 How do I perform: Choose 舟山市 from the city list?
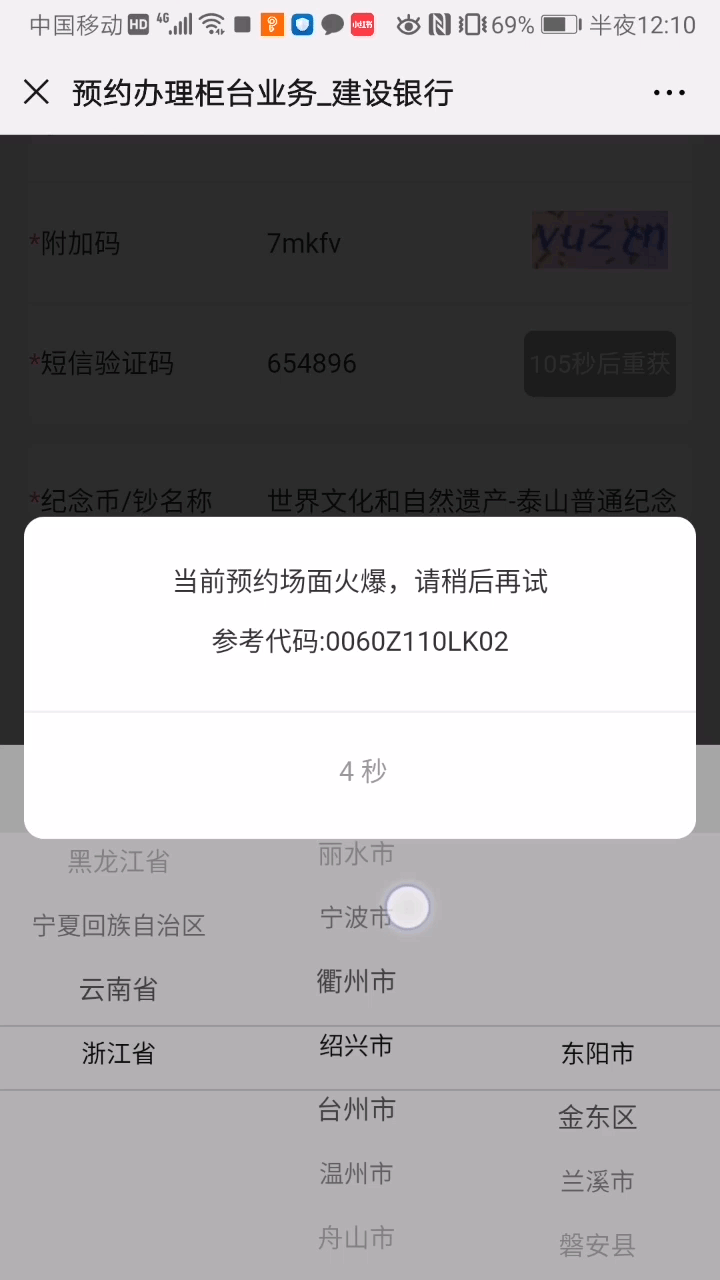(x=356, y=1238)
